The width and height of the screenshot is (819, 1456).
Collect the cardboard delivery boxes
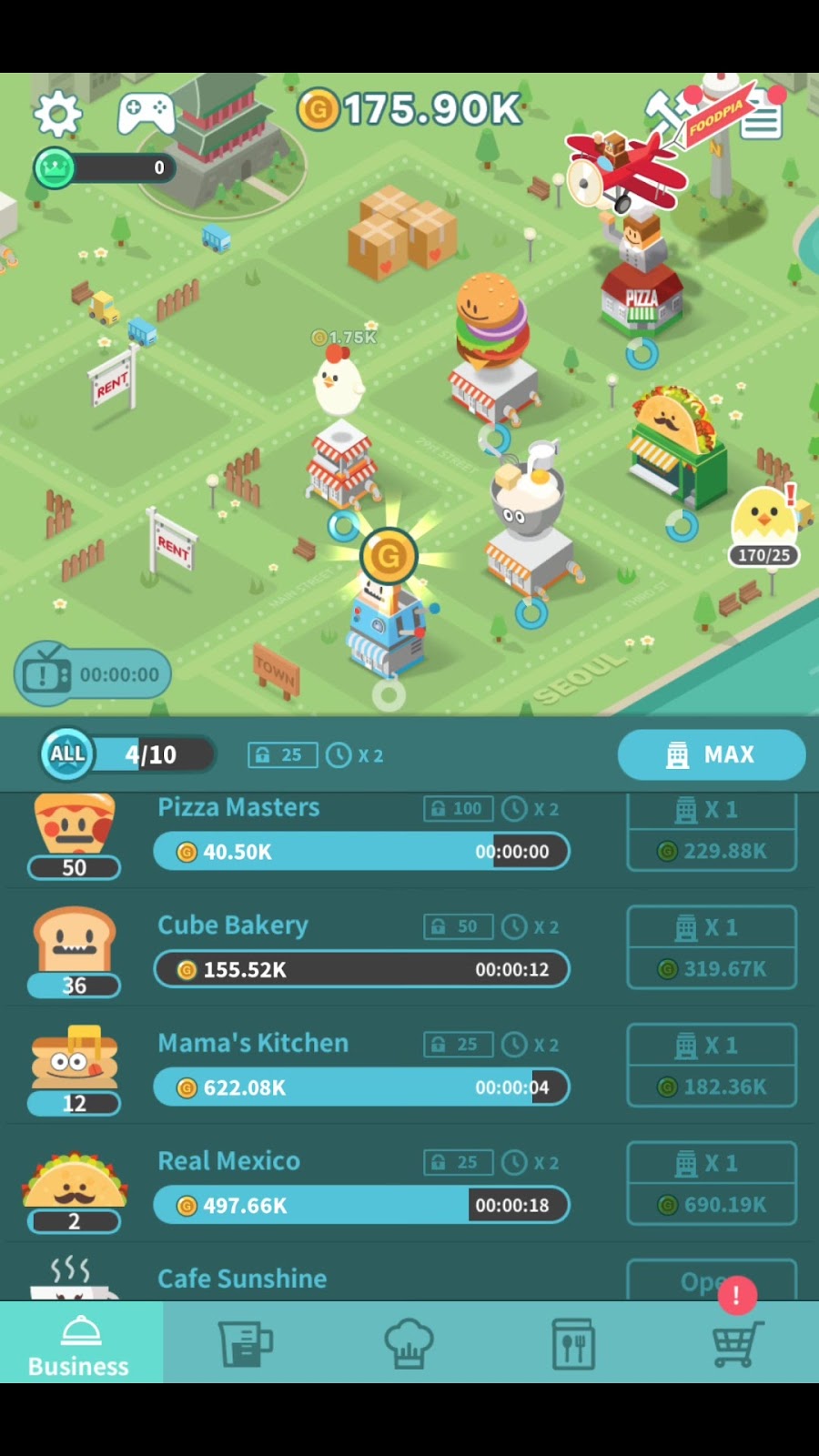coord(400,232)
